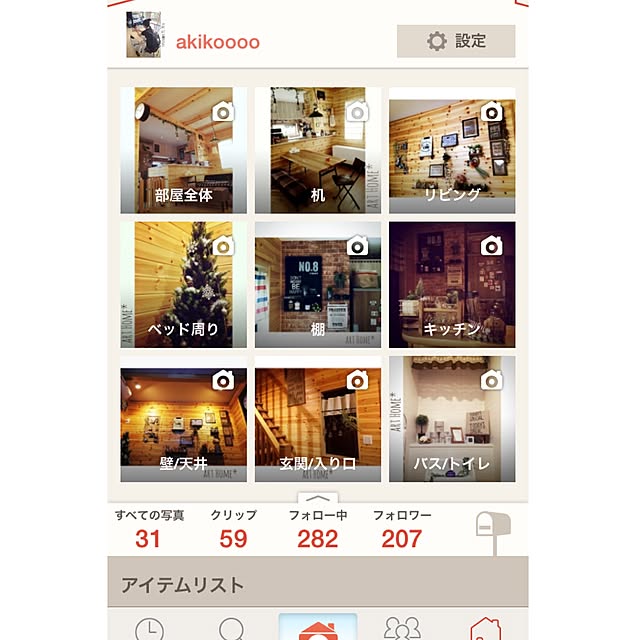The image size is (640, 640).
Task: Open the リビング photo category
Action: [x=452, y=150]
